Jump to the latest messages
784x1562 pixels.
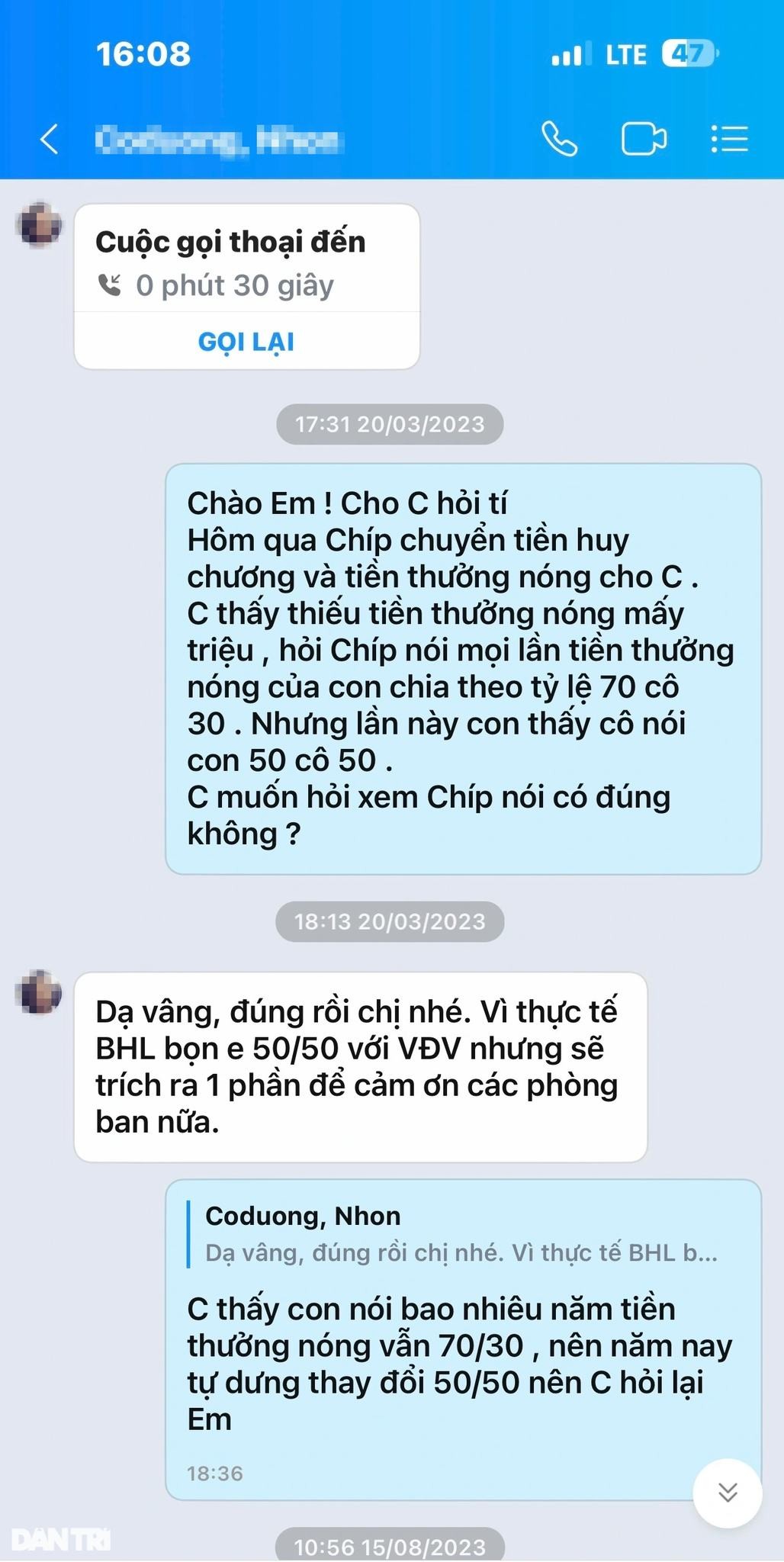[727, 1493]
